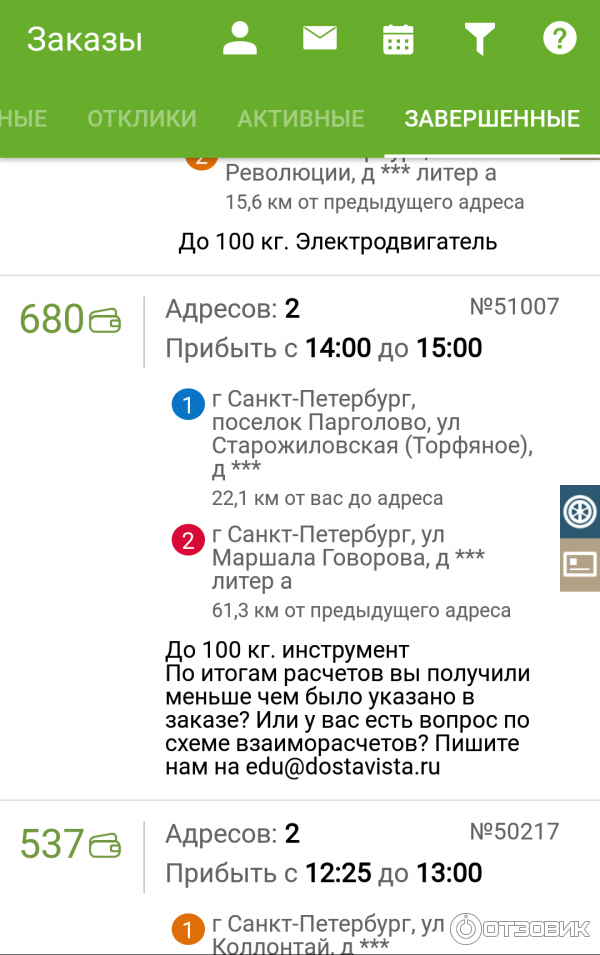The image size is (600, 955).
Task: Open the messages envelope icon
Action: 320,39
